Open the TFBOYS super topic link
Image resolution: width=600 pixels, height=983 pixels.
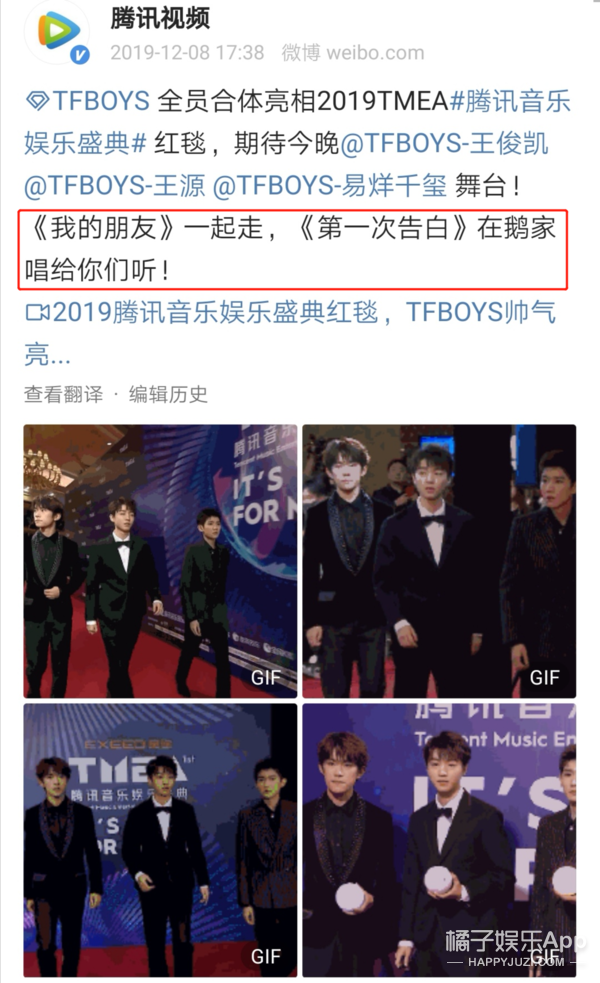click(x=88, y=101)
